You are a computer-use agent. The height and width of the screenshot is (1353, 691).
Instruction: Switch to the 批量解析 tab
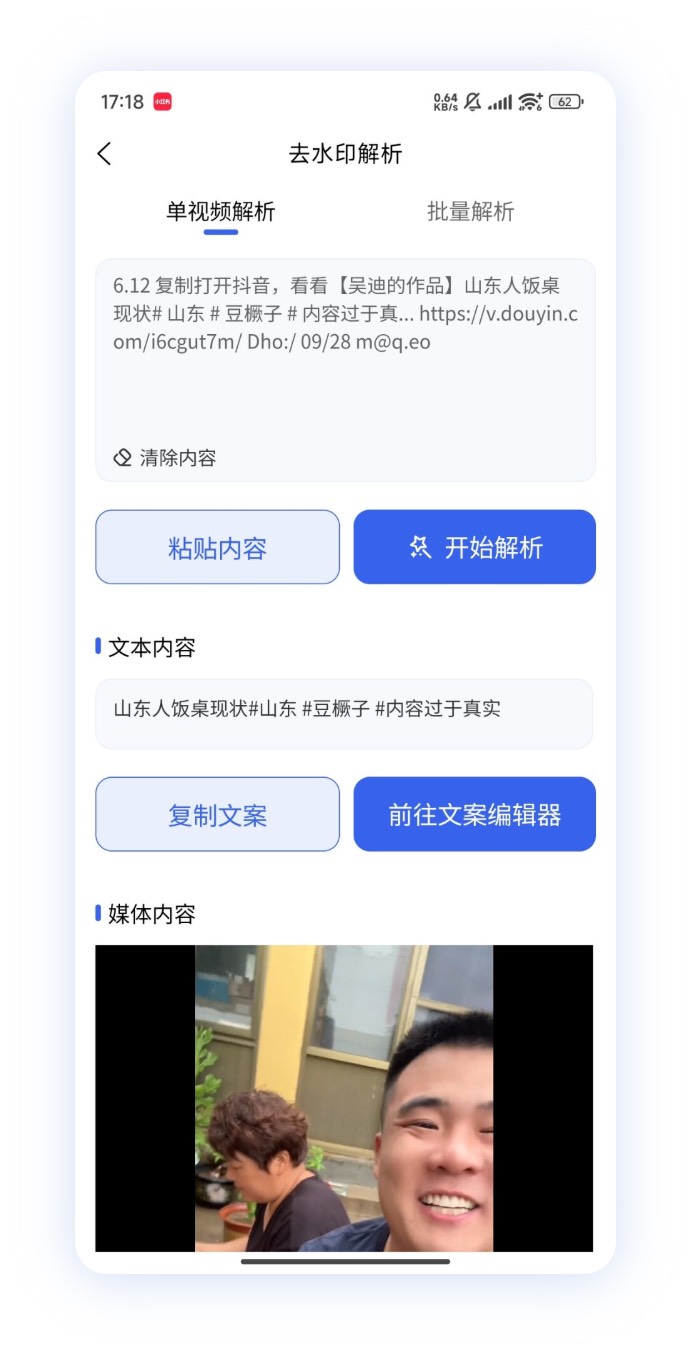coord(470,212)
